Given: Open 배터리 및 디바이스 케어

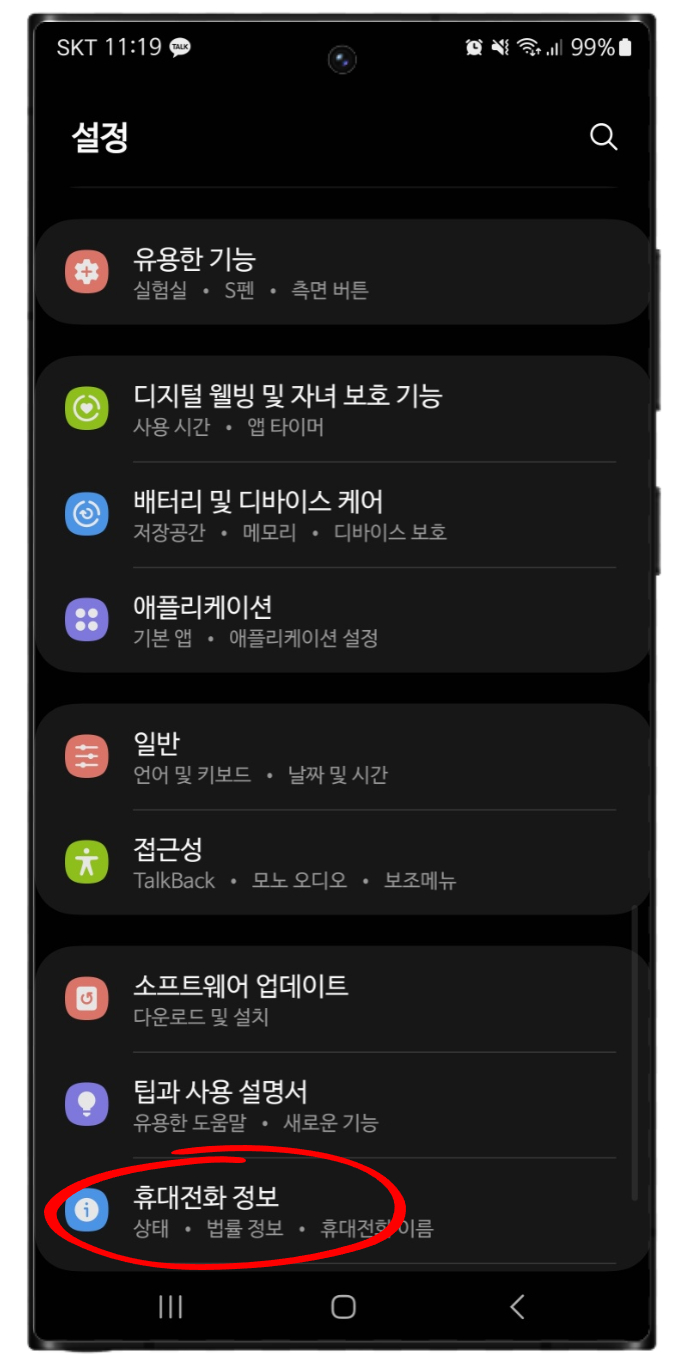Looking at the screenshot, I should pyautogui.click(x=340, y=514).
